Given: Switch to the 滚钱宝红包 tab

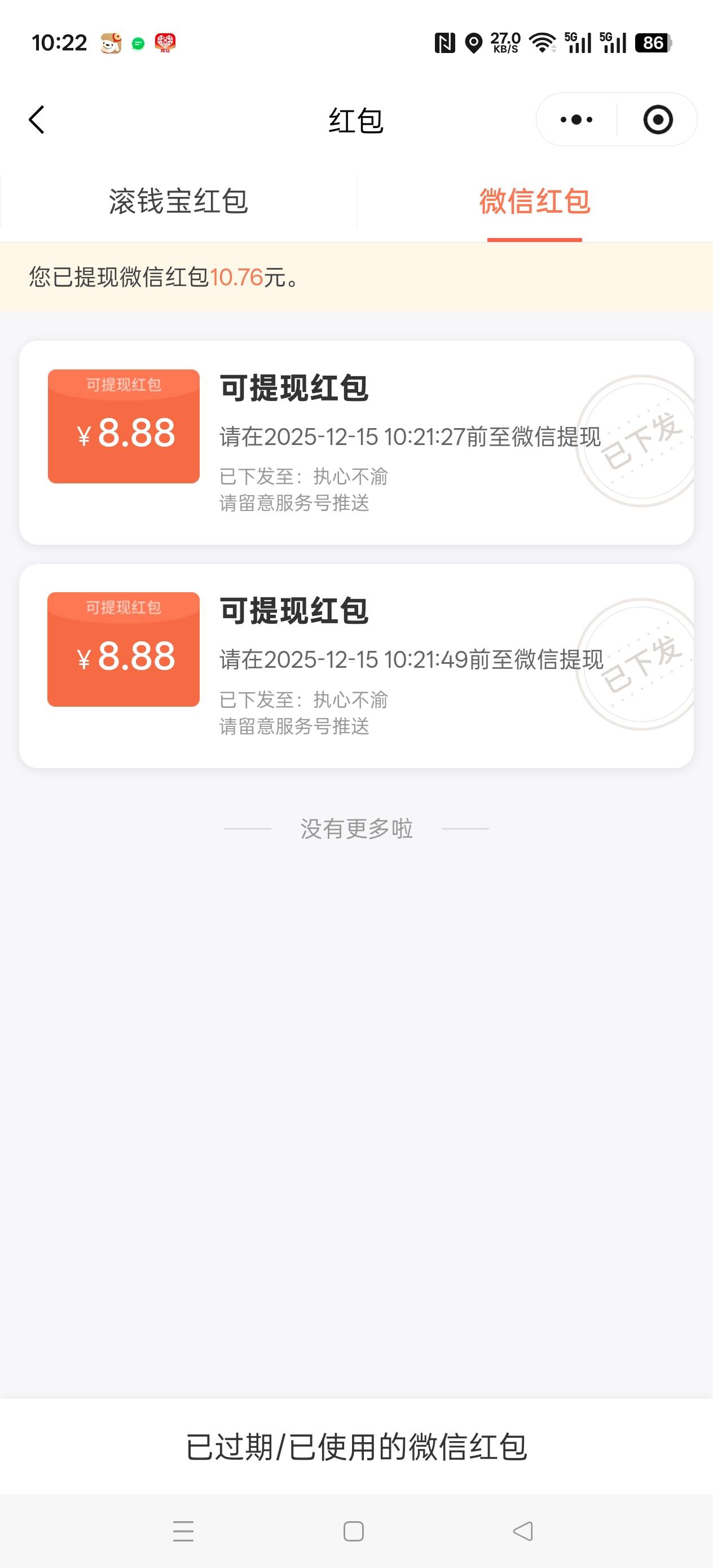Looking at the screenshot, I should click(178, 201).
